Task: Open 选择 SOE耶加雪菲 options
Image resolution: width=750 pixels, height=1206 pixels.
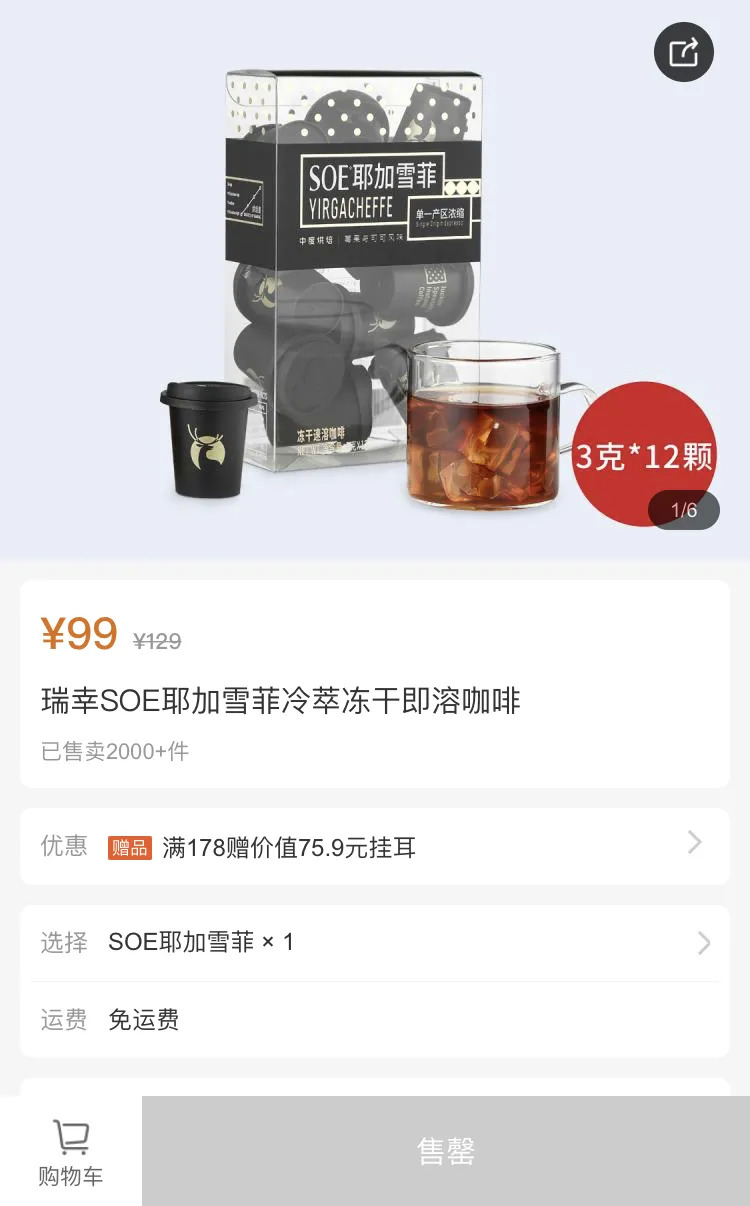Action: (374, 942)
